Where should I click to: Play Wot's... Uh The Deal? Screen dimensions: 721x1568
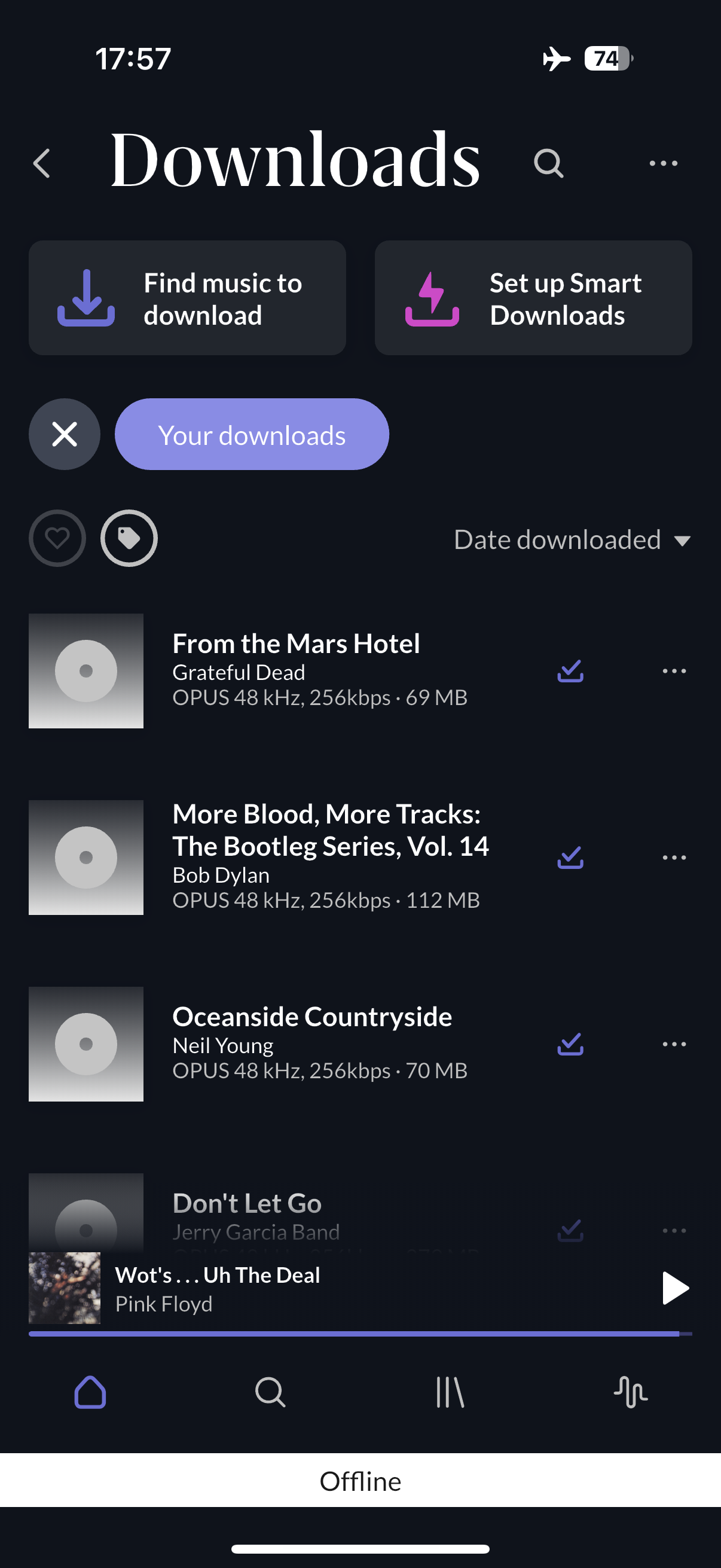tap(675, 1288)
